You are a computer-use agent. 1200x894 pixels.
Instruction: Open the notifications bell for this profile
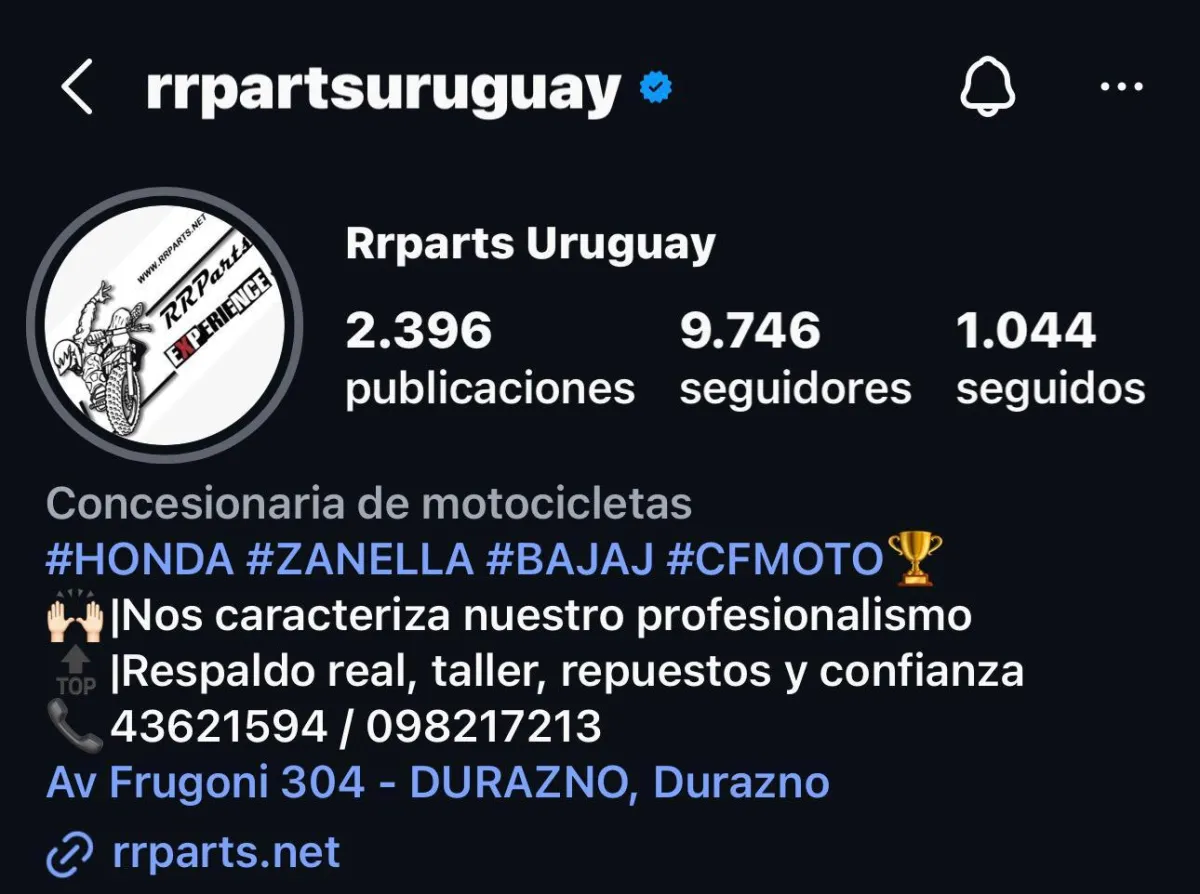tap(987, 87)
